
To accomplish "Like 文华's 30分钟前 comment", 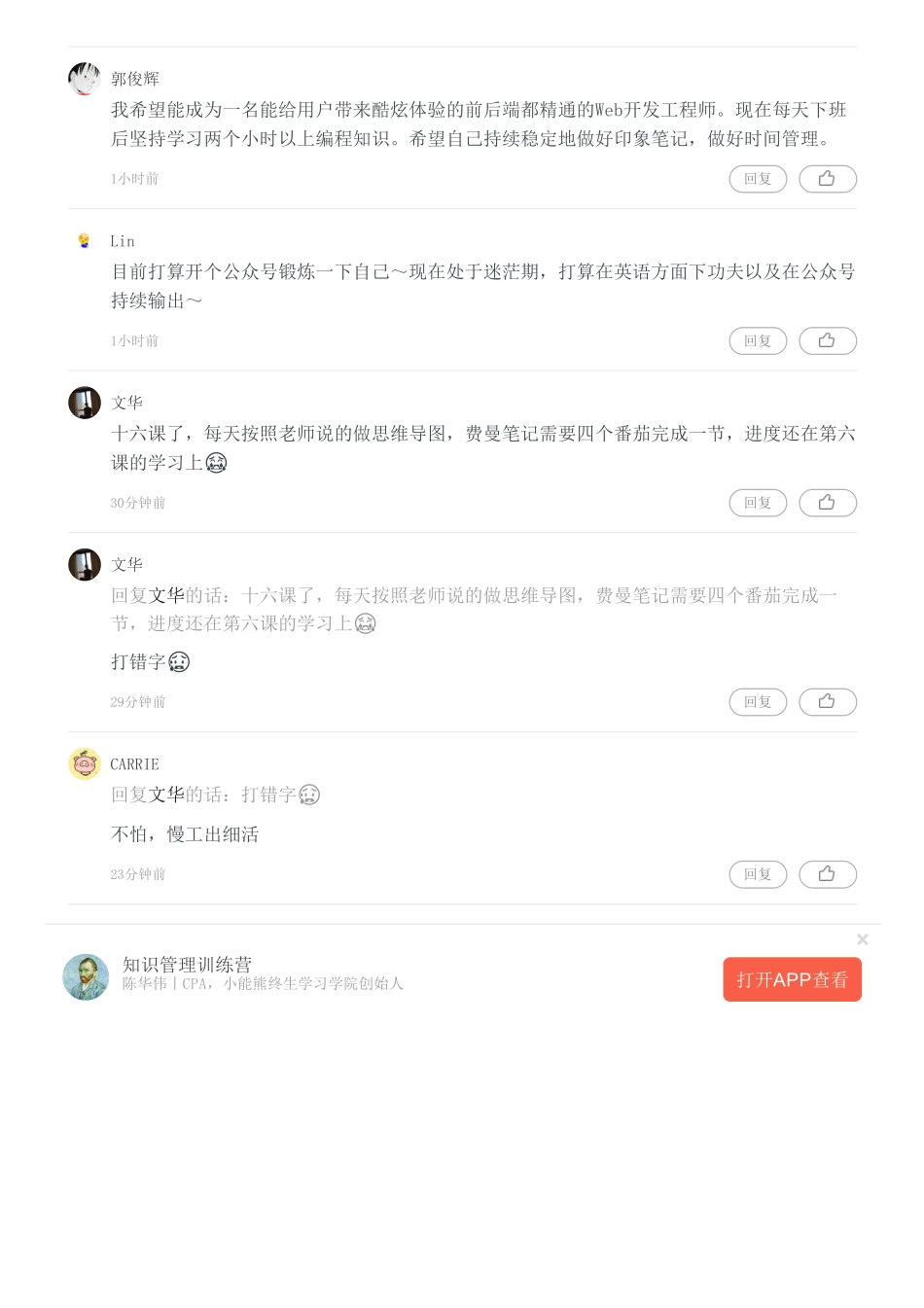I will click(827, 503).
